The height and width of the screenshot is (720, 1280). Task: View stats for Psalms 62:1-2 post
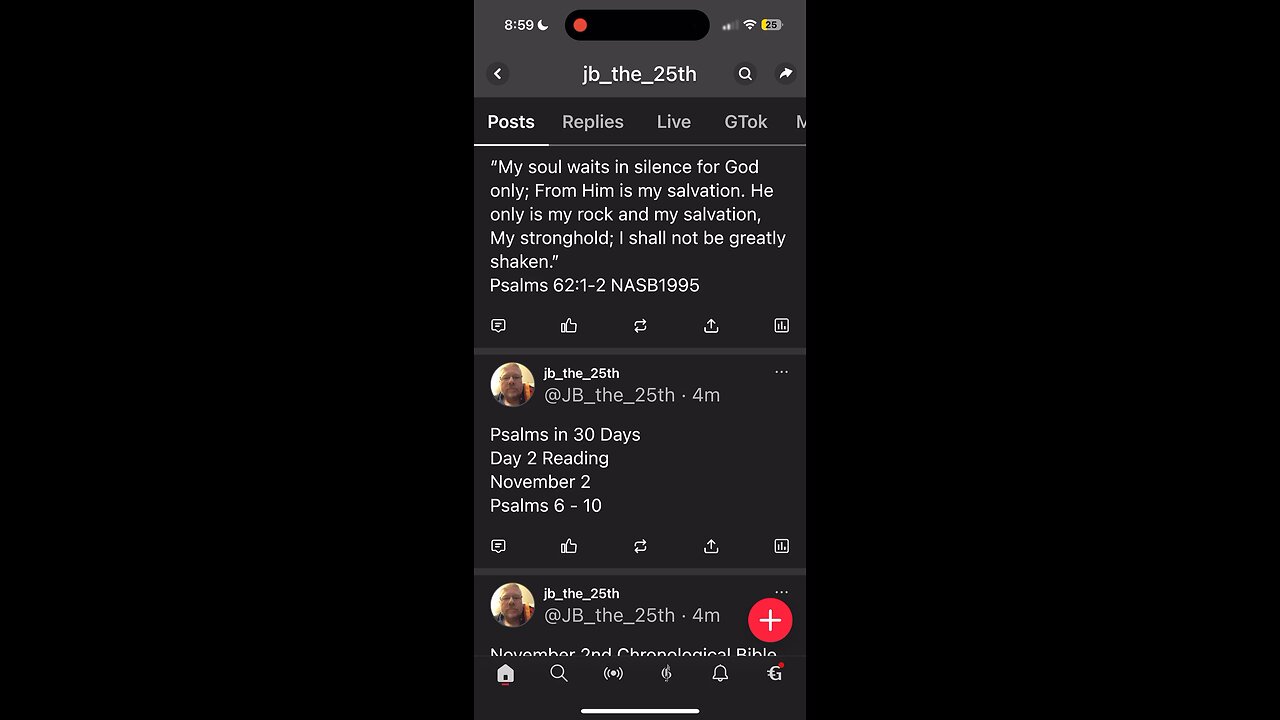point(781,326)
